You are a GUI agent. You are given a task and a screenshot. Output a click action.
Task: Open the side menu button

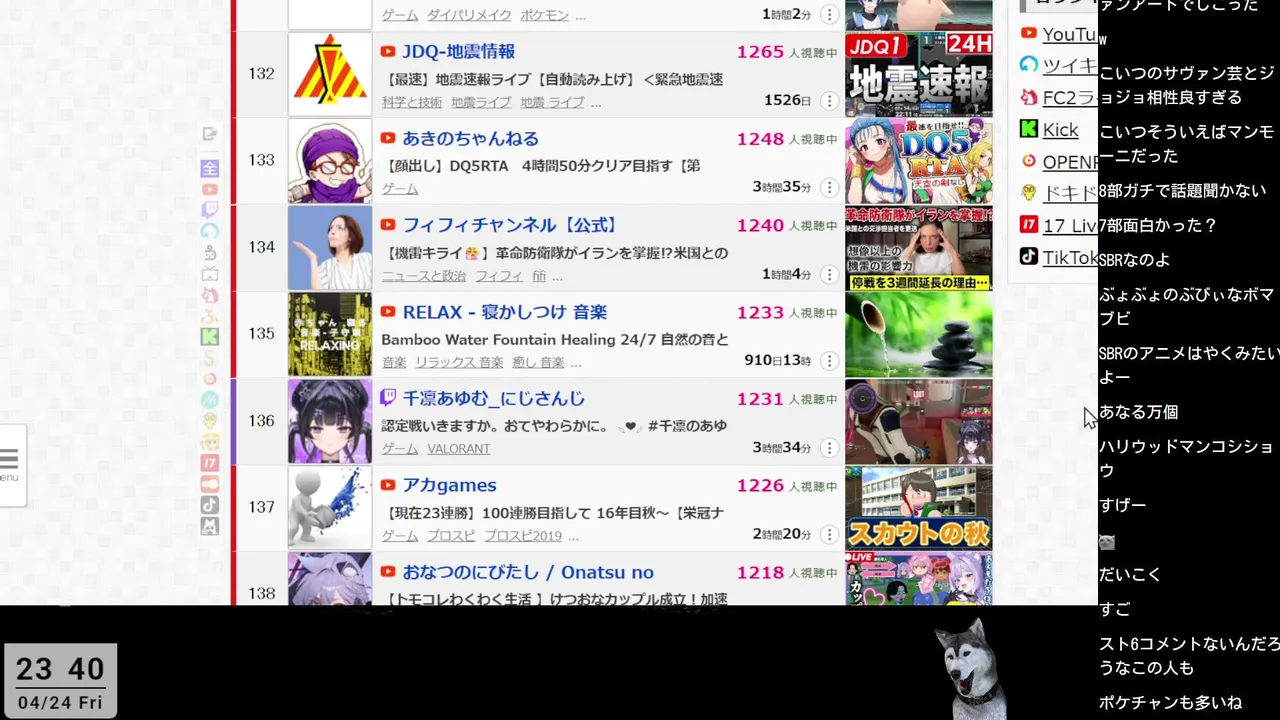tap(10, 462)
